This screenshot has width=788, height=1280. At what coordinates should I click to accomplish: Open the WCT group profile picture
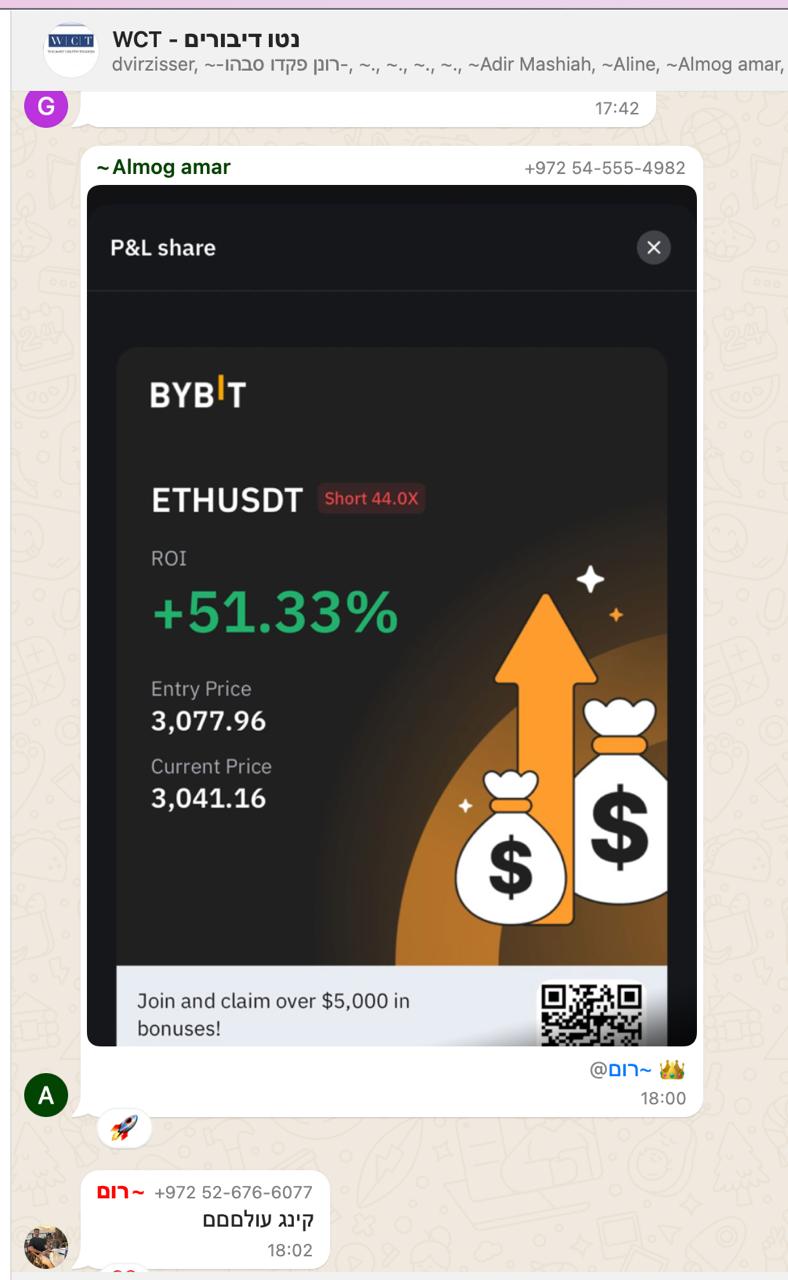(71, 50)
